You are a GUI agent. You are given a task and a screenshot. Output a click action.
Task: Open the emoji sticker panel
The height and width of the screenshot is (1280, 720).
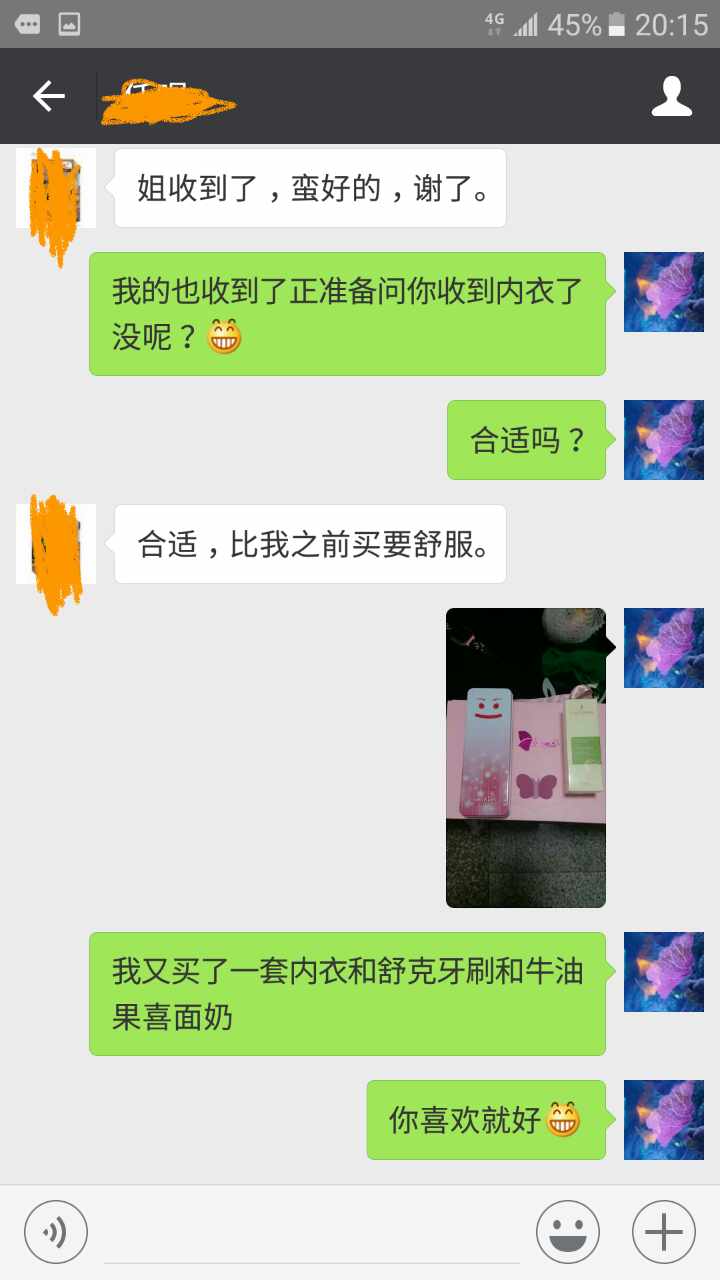click(x=567, y=1232)
